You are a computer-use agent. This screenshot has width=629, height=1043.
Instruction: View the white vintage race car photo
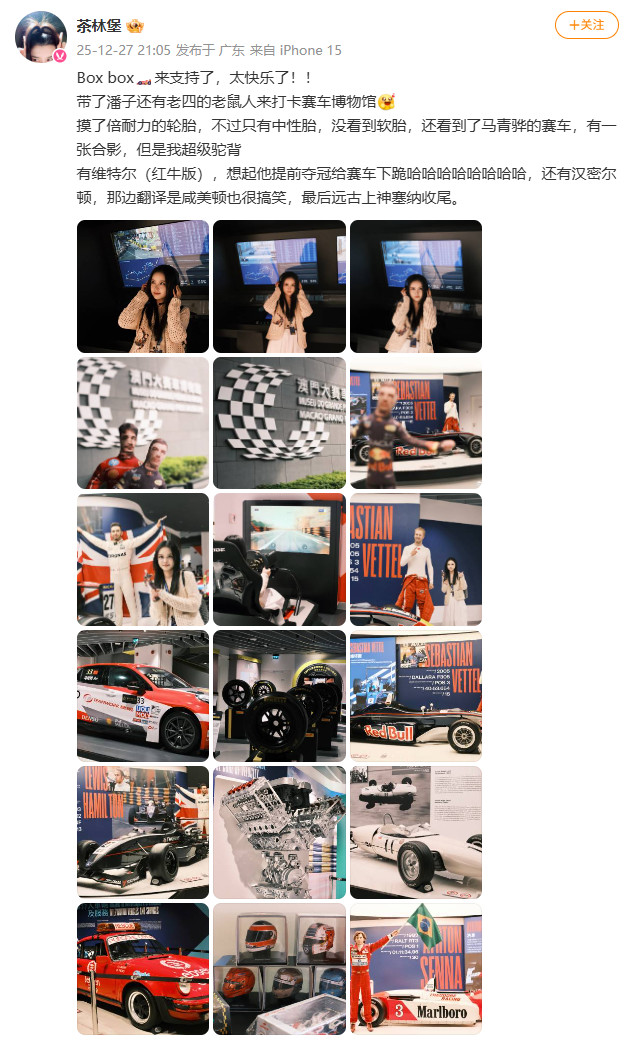(416, 832)
